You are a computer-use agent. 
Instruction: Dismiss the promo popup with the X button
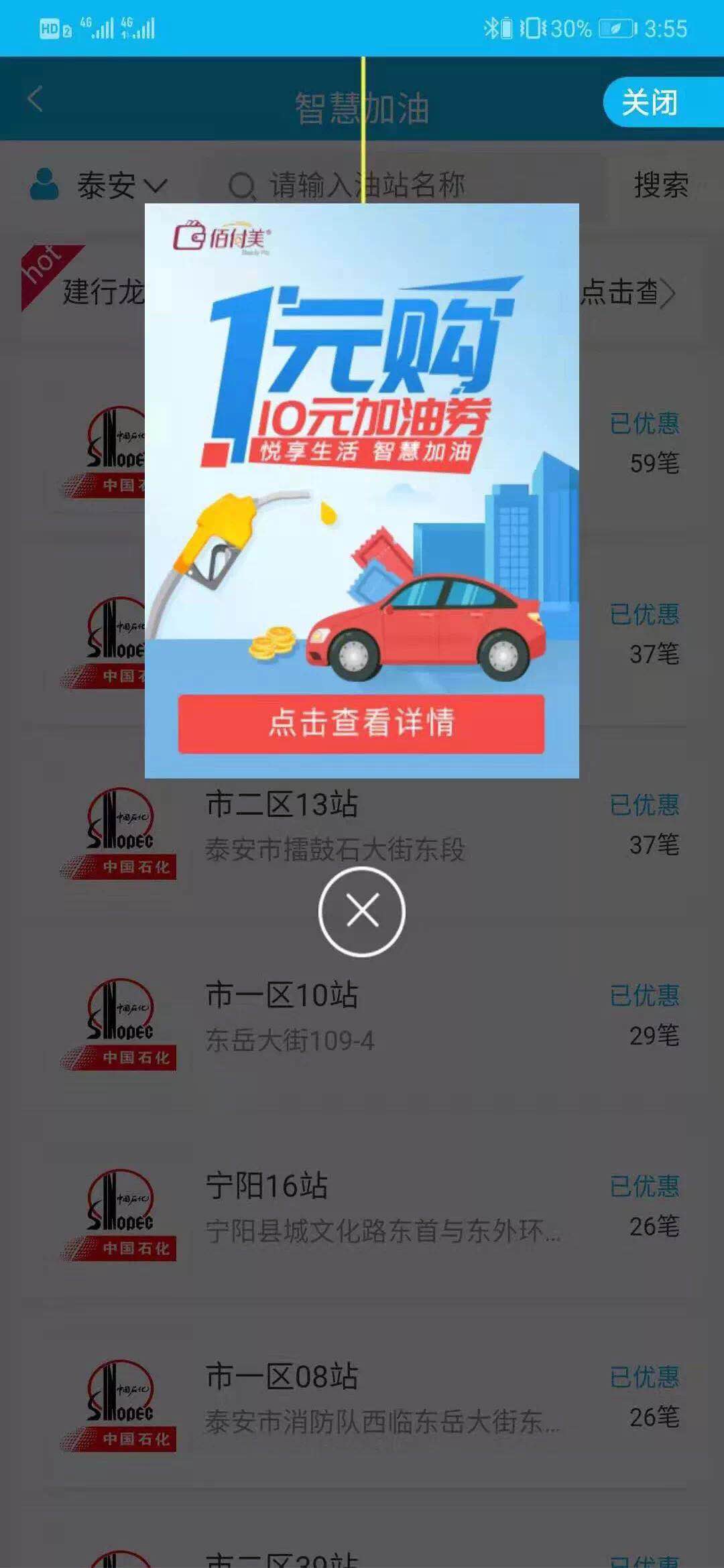click(x=362, y=911)
